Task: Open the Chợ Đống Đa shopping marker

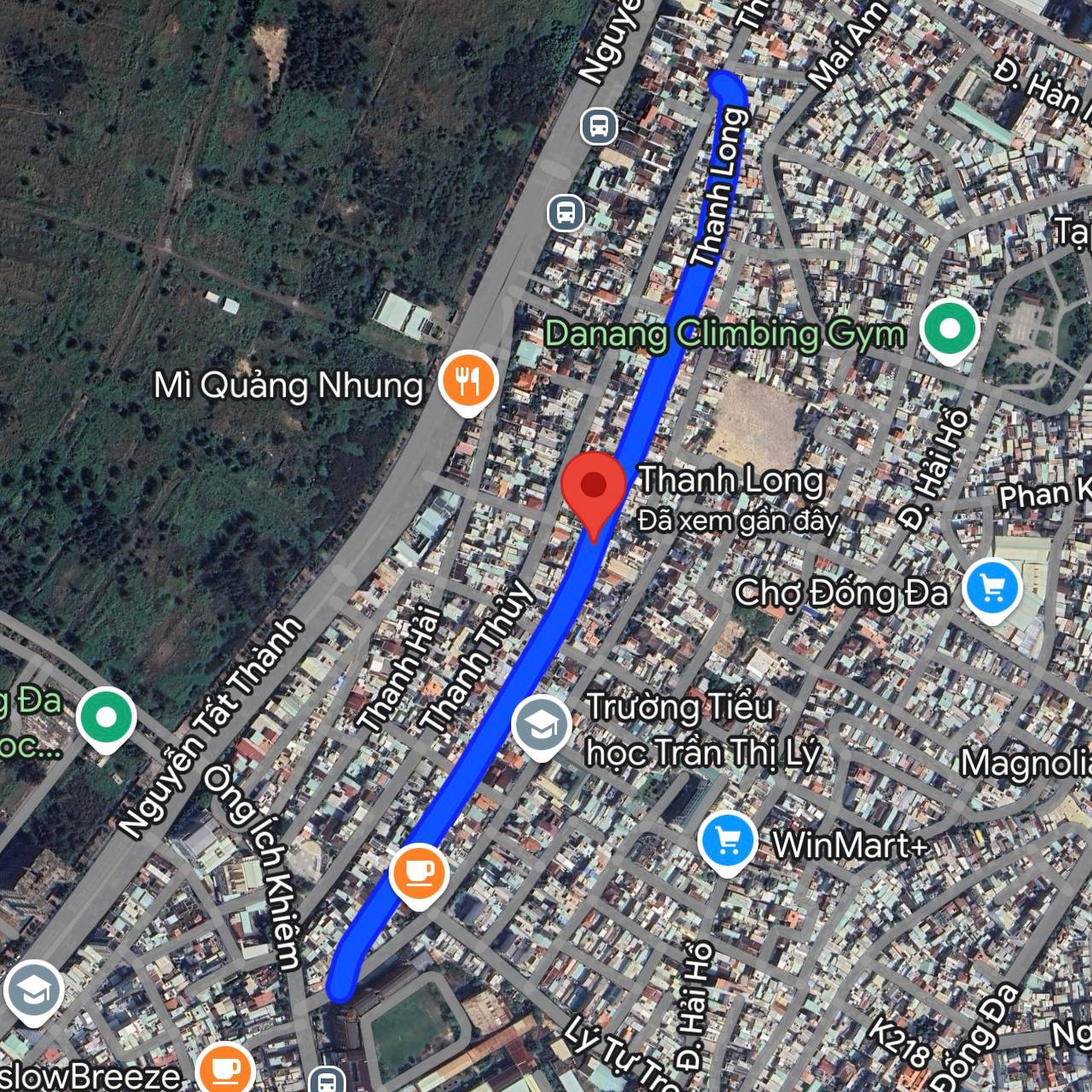Action: pos(991,588)
